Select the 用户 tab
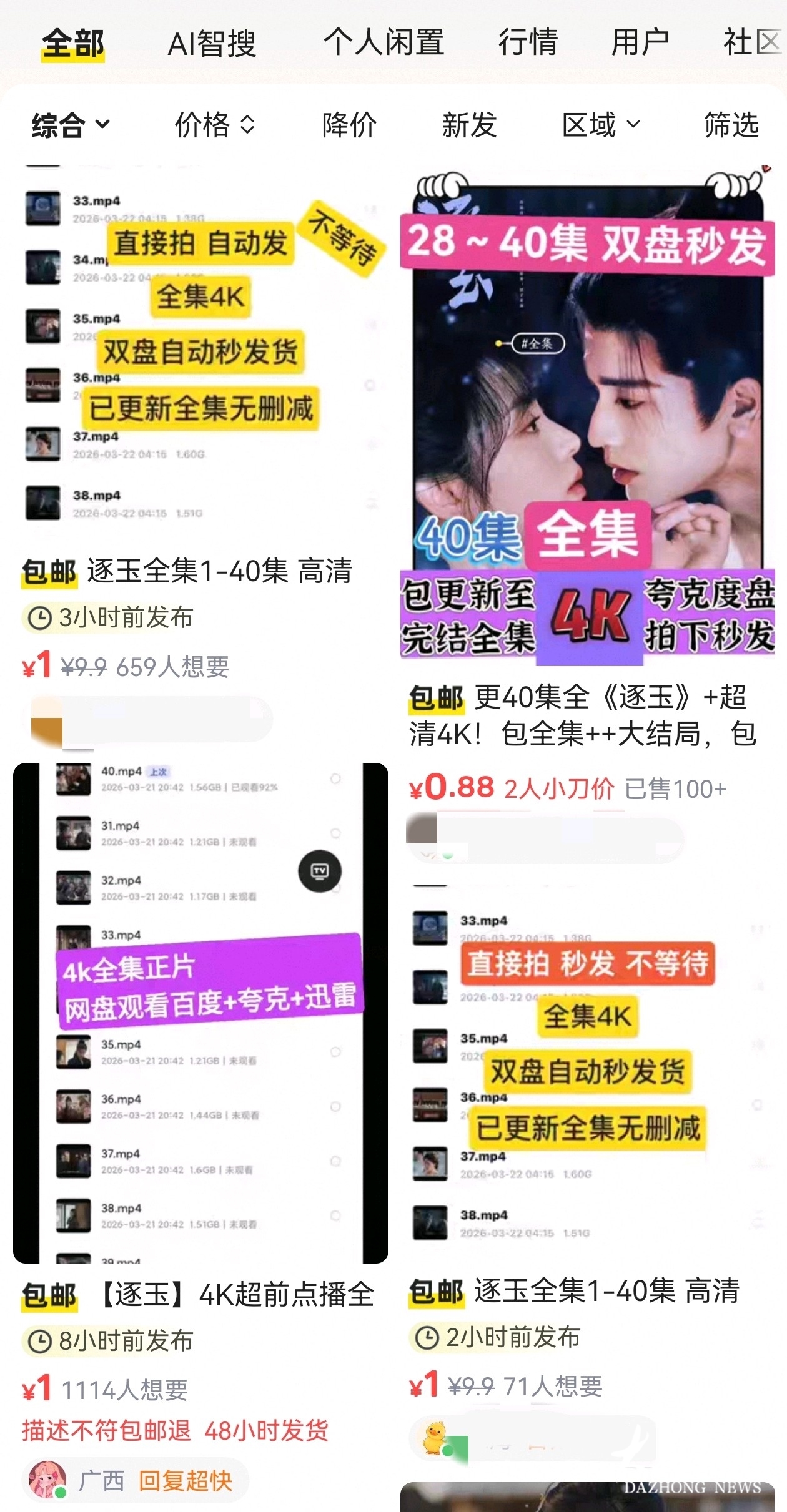This screenshot has height=1512, width=787. pos(640,43)
